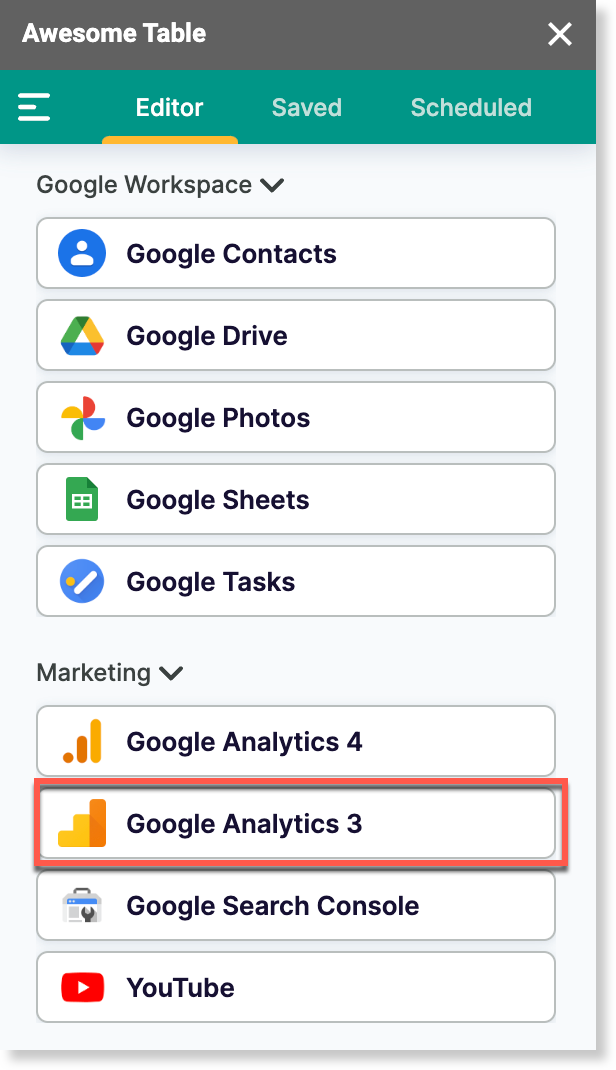Select Google Drive connector
The height and width of the screenshot is (1070, 616).
tap(296, 336)
